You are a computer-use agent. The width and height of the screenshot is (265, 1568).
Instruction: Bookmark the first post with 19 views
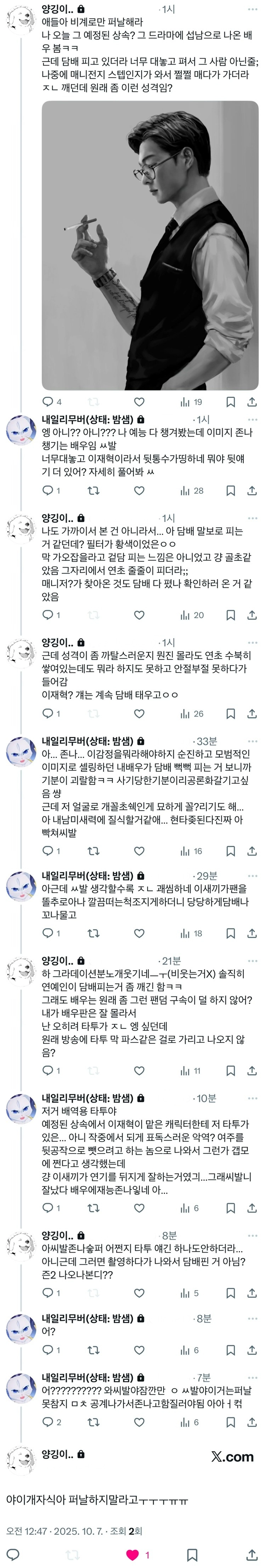coord(230,402)
